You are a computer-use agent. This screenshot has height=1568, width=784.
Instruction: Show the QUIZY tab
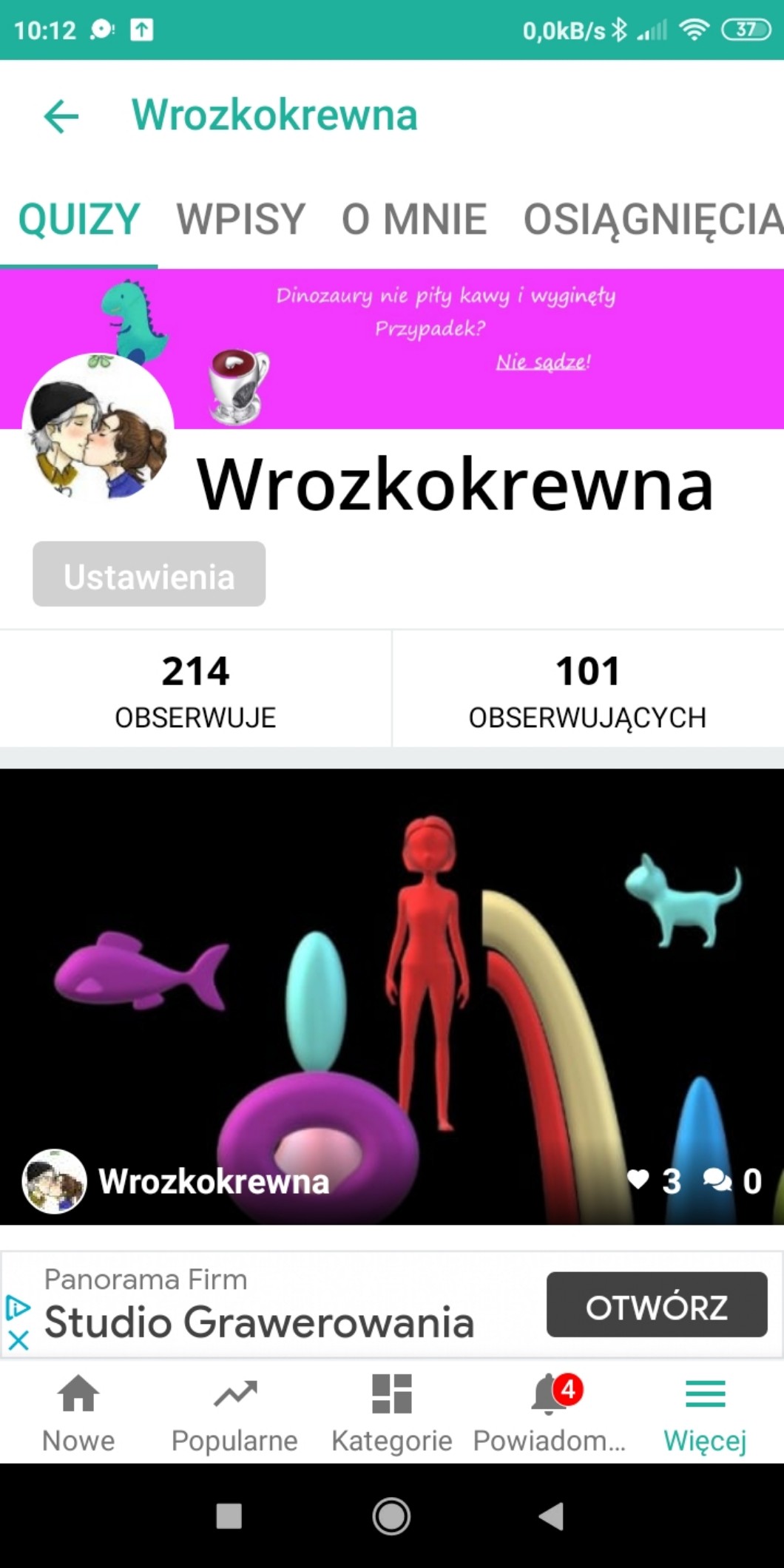(79, 219)
